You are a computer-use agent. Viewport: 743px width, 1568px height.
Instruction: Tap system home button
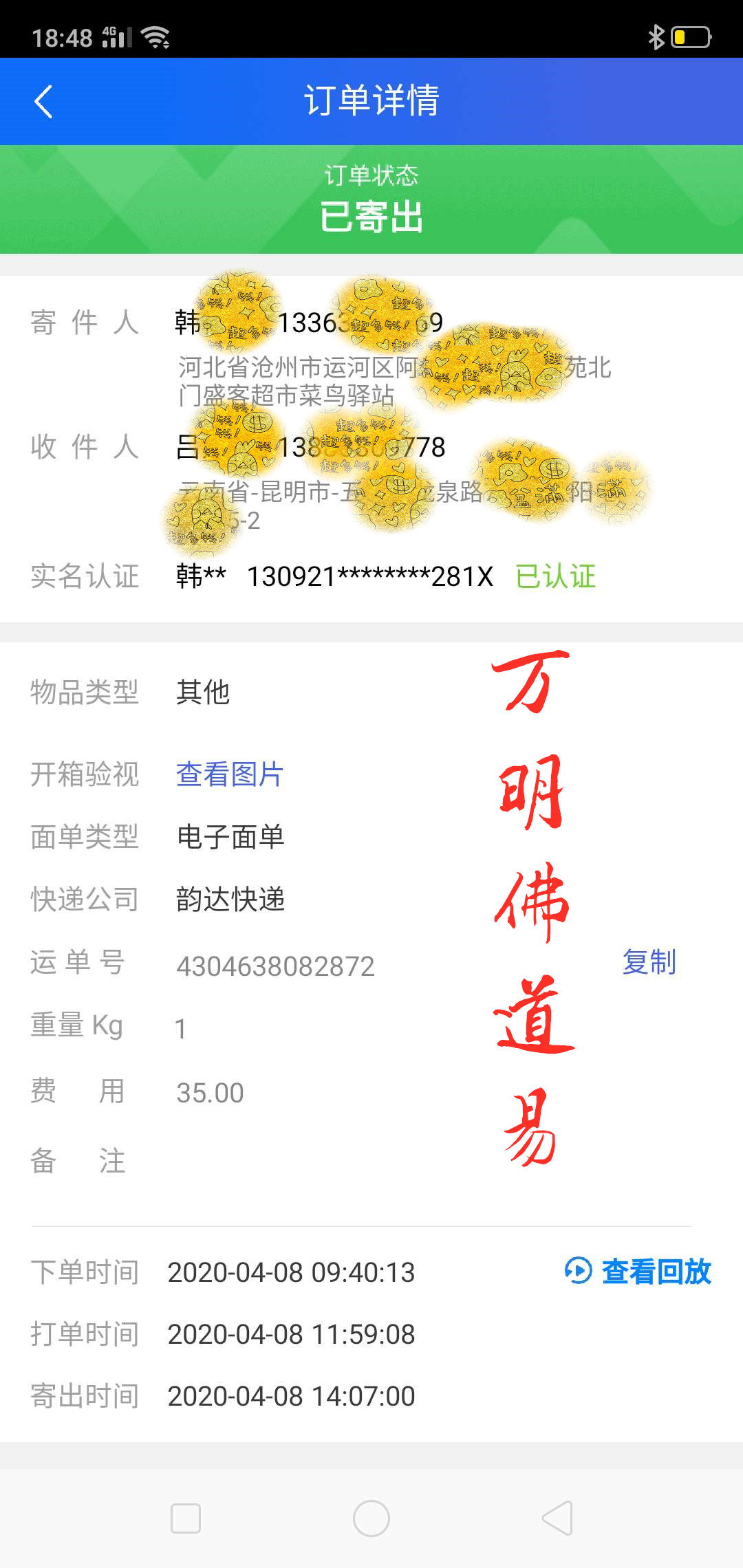371,1518
